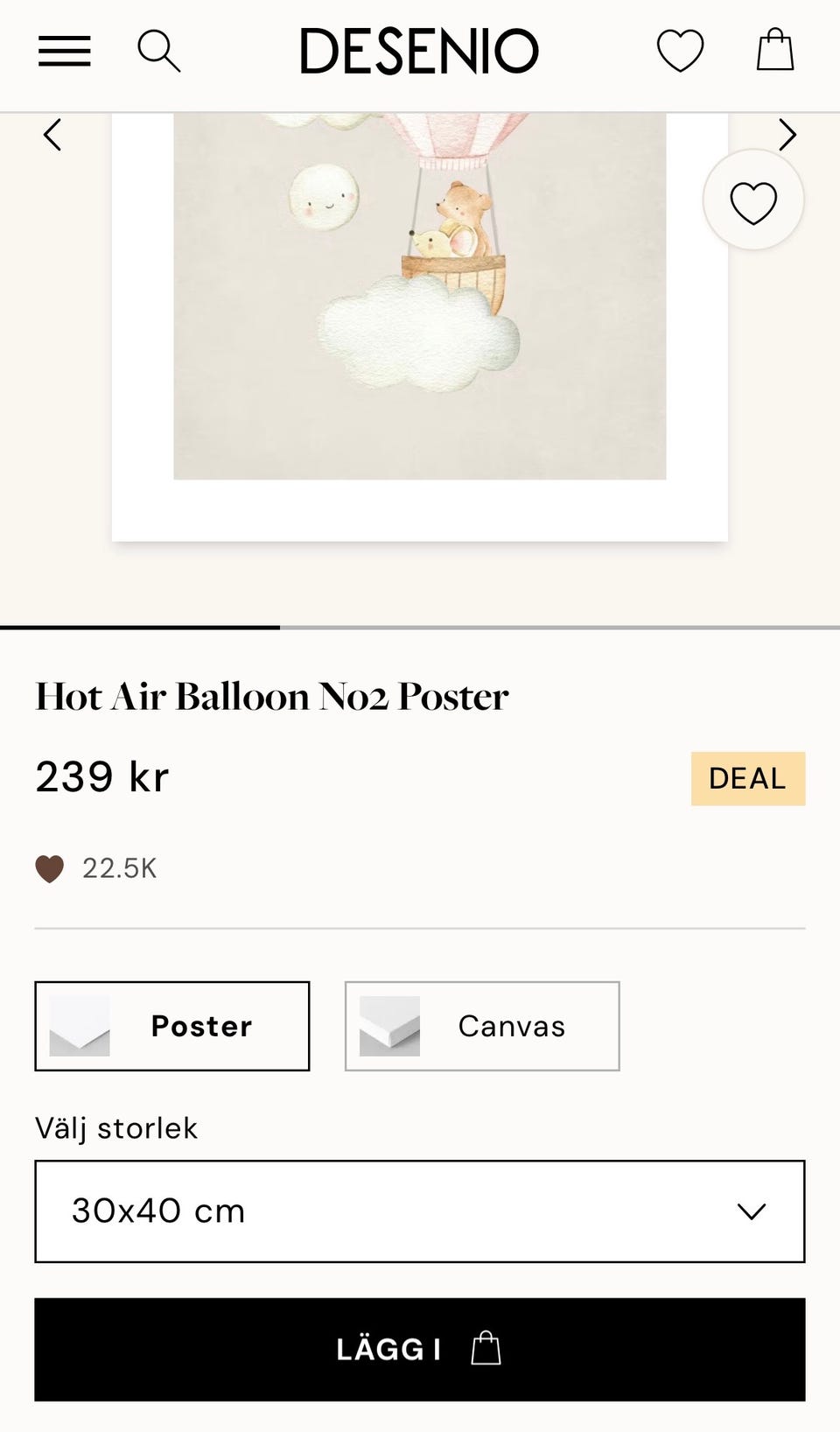Click the bag icon inside the LÄGG I button
The image size is (840, 1432).
pyautogui.click(x=485, y=1349)
